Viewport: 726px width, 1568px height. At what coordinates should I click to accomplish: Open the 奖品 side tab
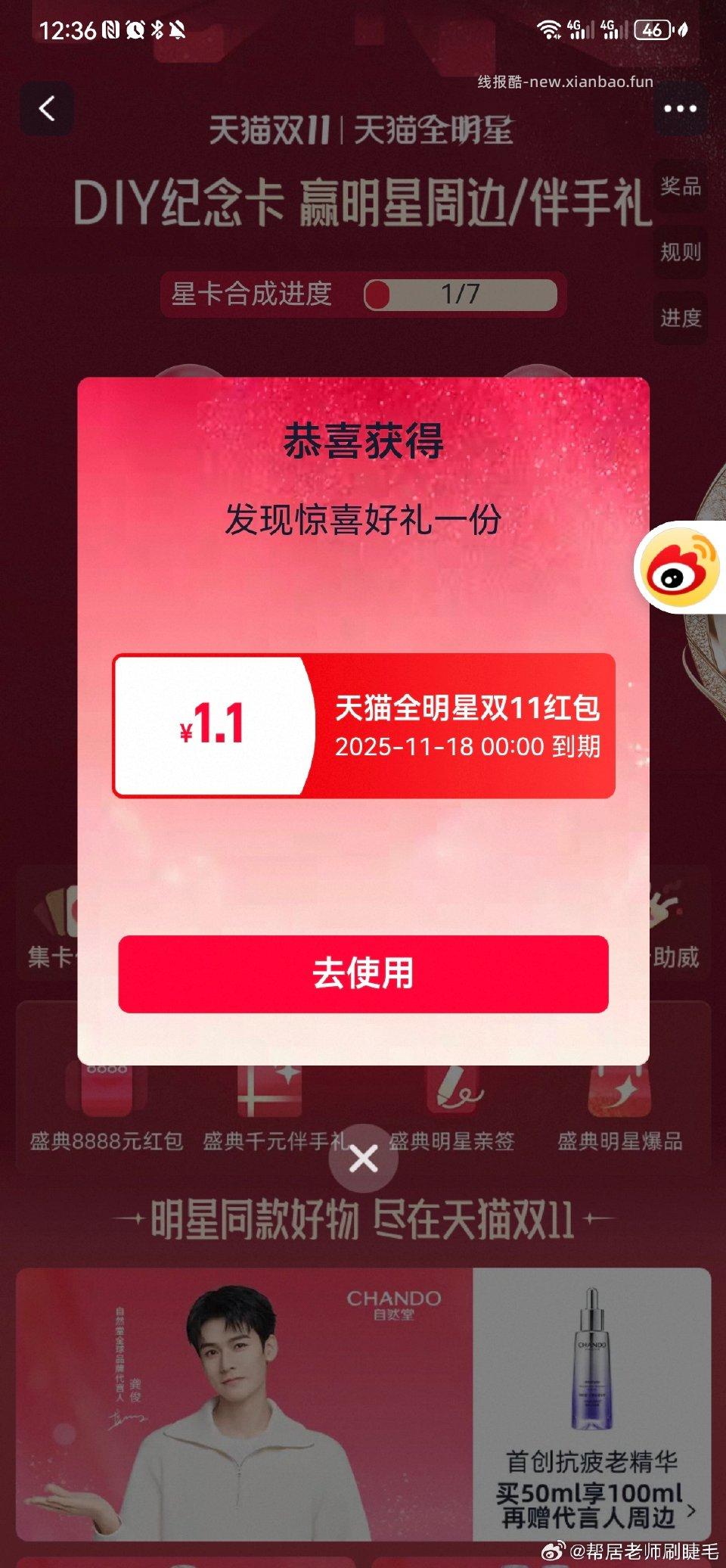point(680,186)
